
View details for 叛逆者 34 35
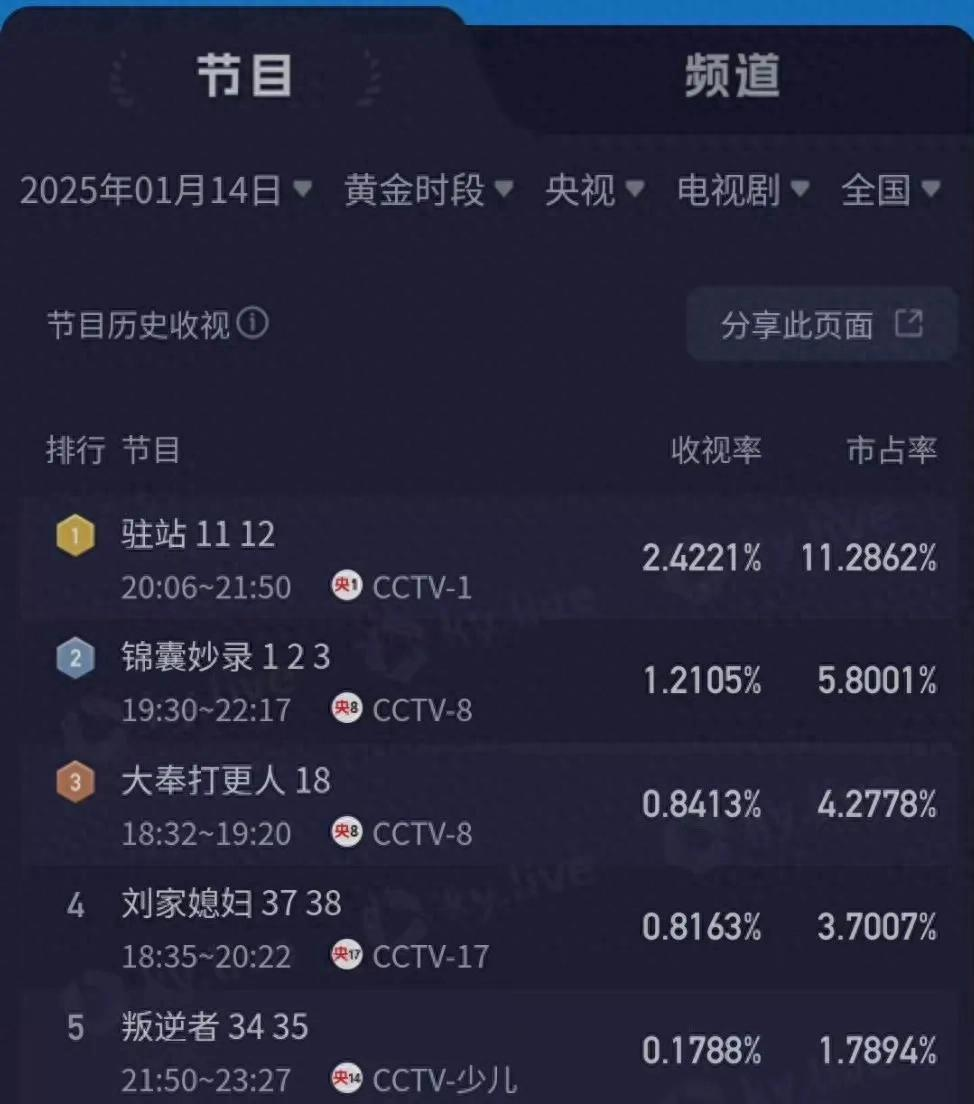click(487, 1052)
